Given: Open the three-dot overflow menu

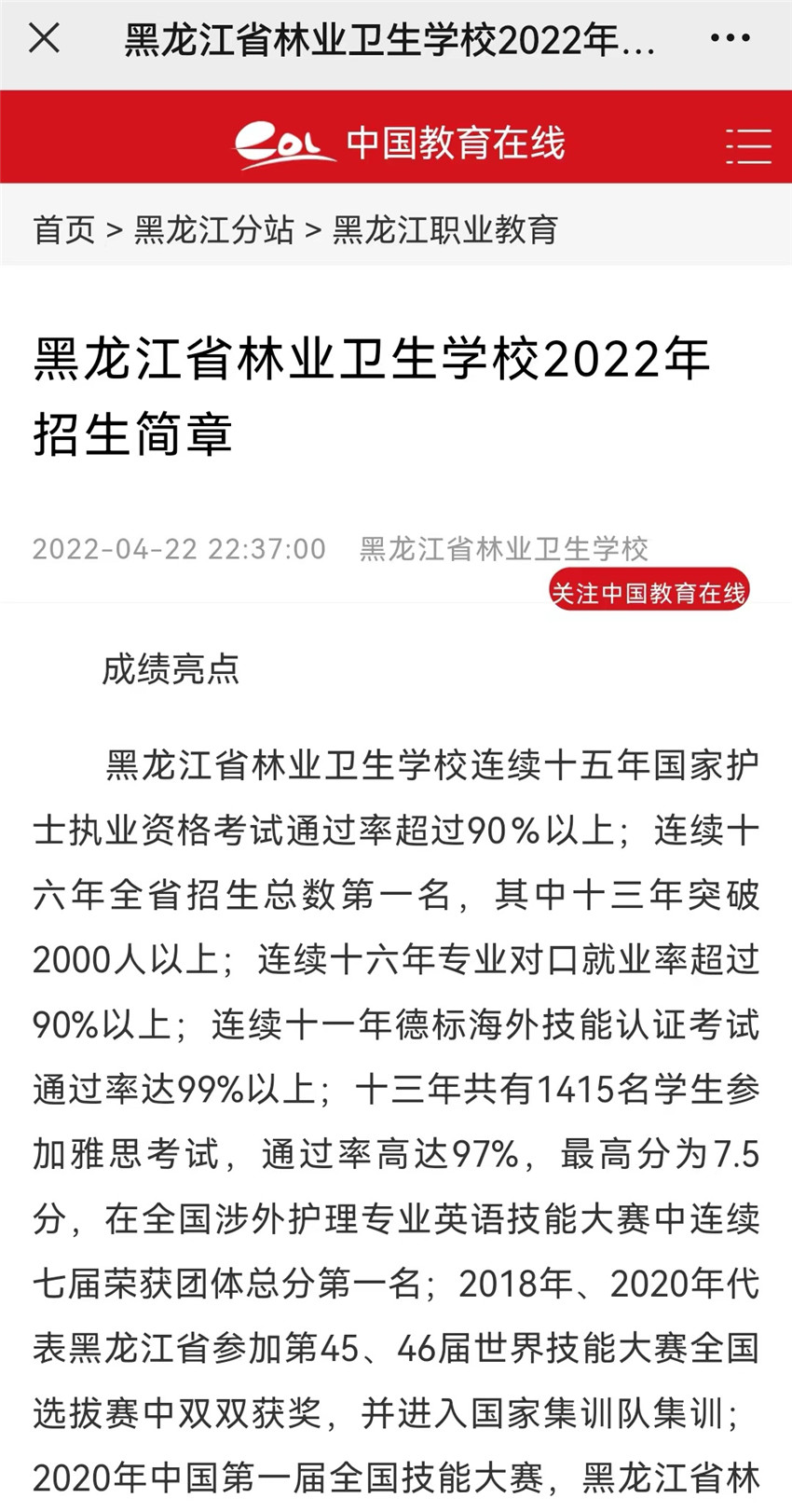Looking at the screenshot, I should [x=730, y=39].
